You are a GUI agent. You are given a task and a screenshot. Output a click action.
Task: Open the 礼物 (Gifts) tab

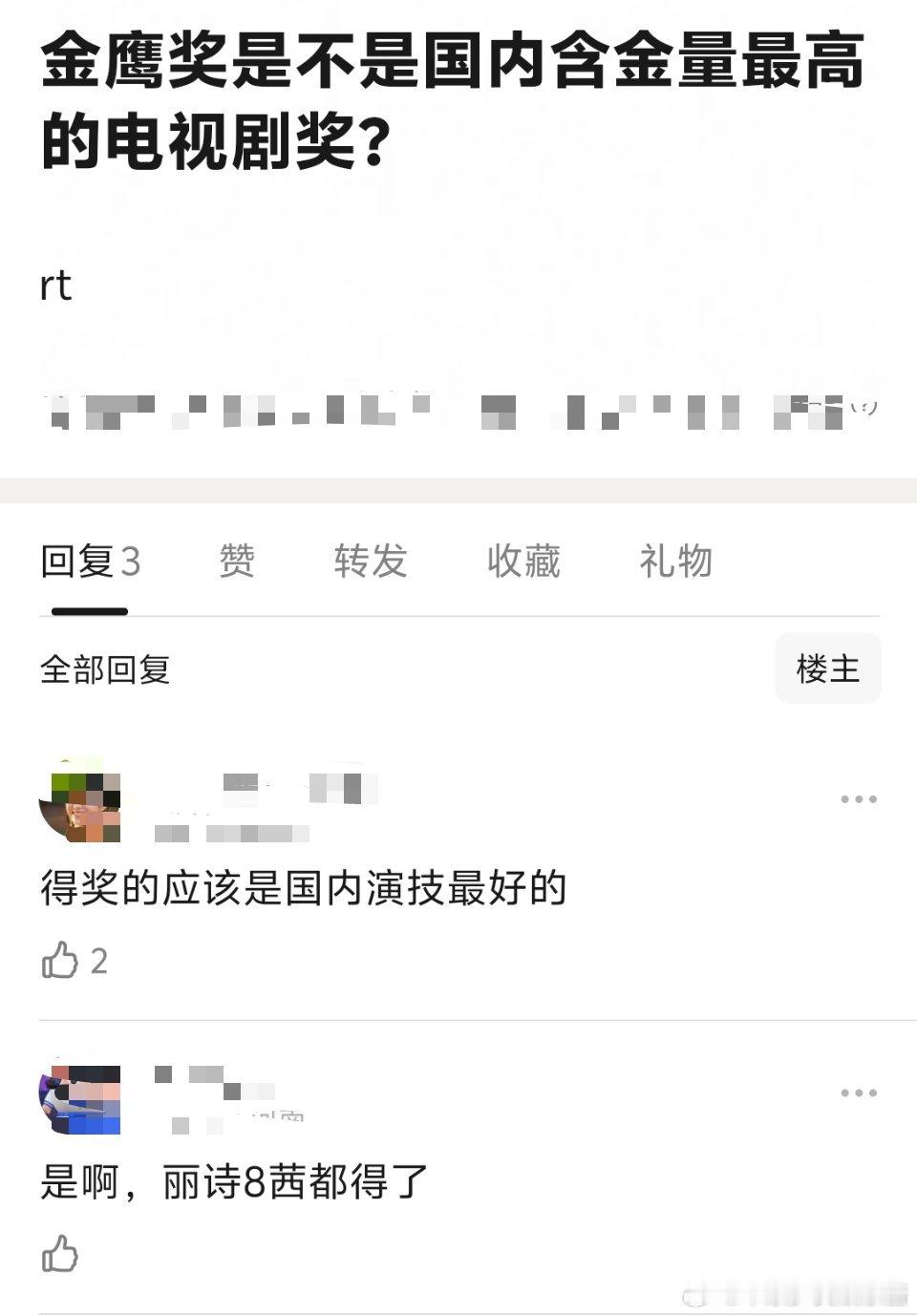coord(675,563)
